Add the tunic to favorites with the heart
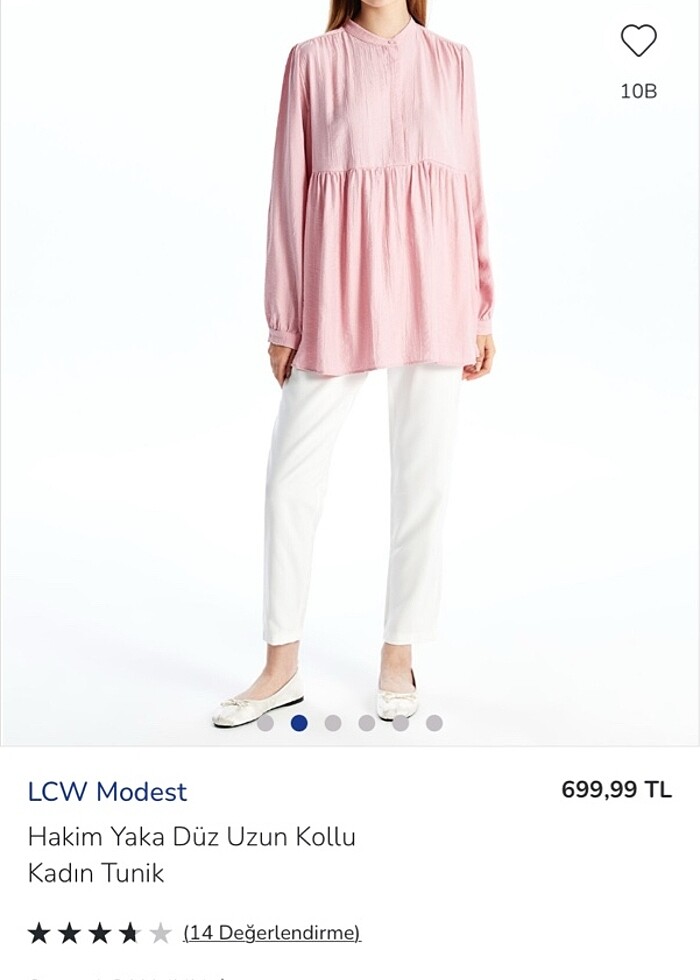Screen dimensions: 700x980 pyautogui.click(x=638, y=41)
